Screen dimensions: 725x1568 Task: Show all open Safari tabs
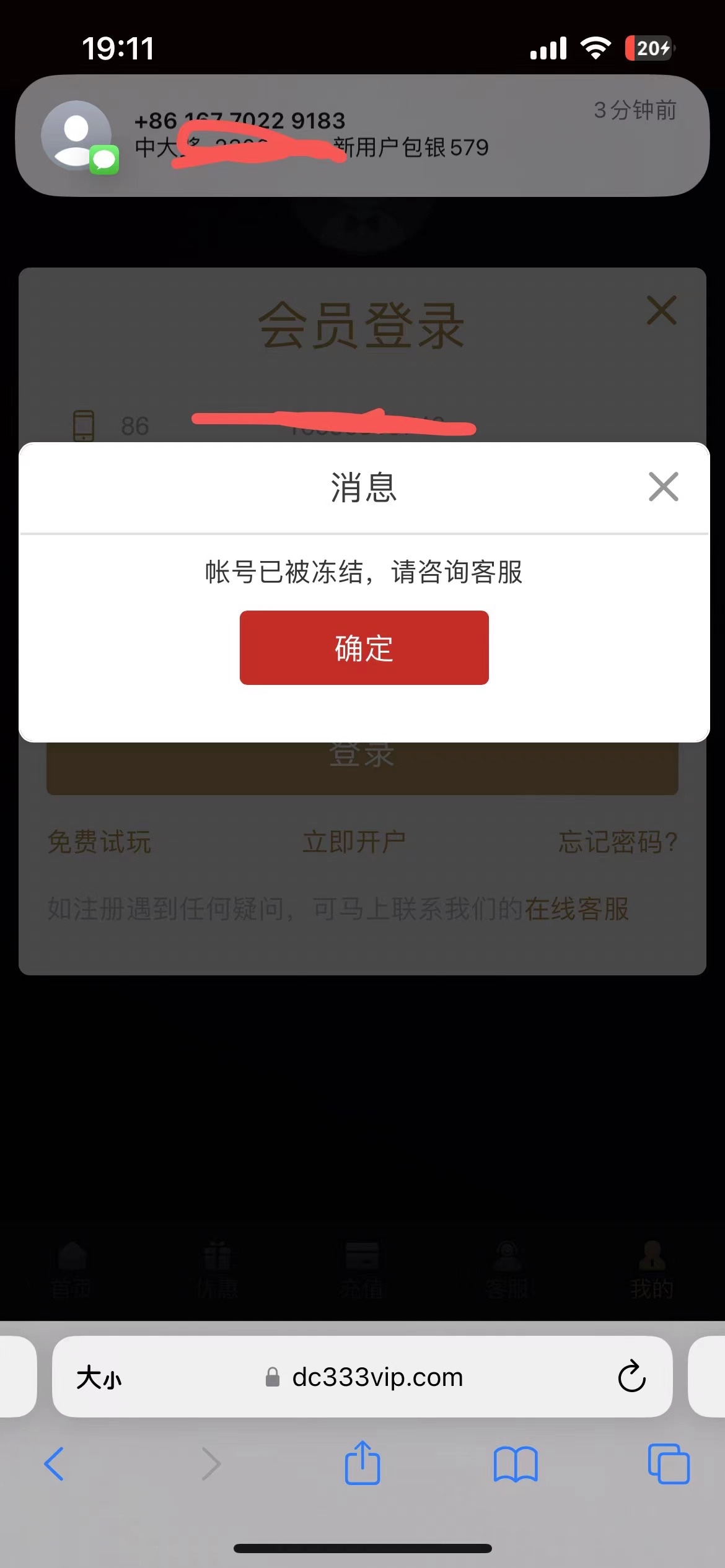coord(668,1464)
